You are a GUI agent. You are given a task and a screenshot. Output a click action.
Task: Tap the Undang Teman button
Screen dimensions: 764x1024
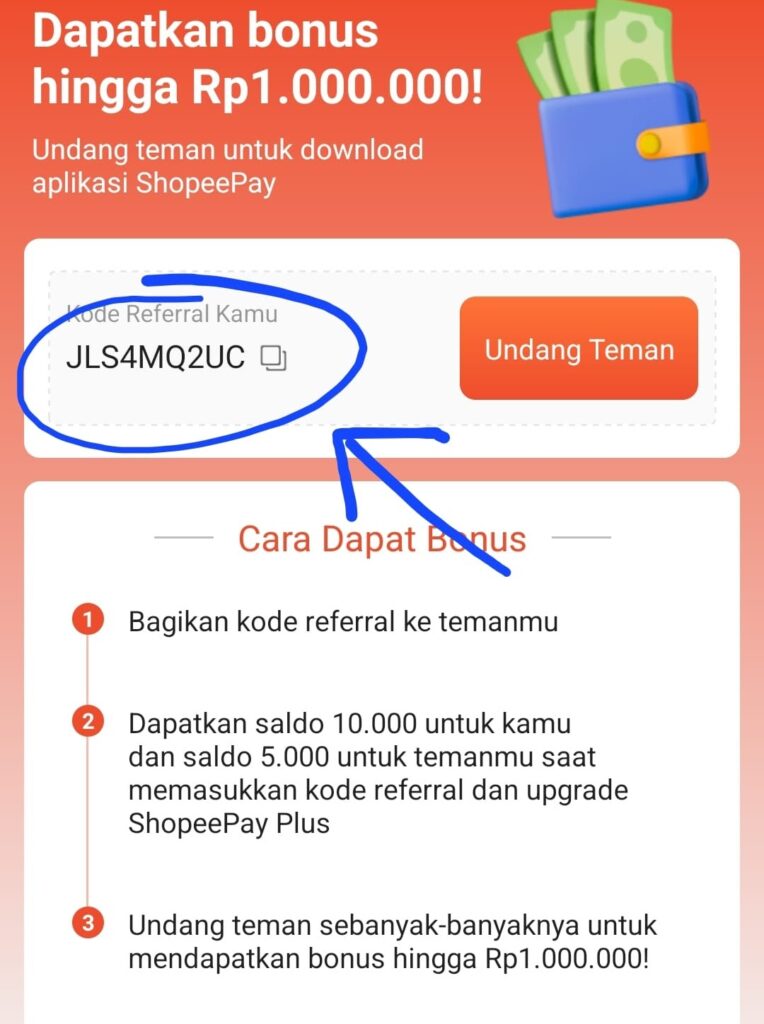pos(579,349)
